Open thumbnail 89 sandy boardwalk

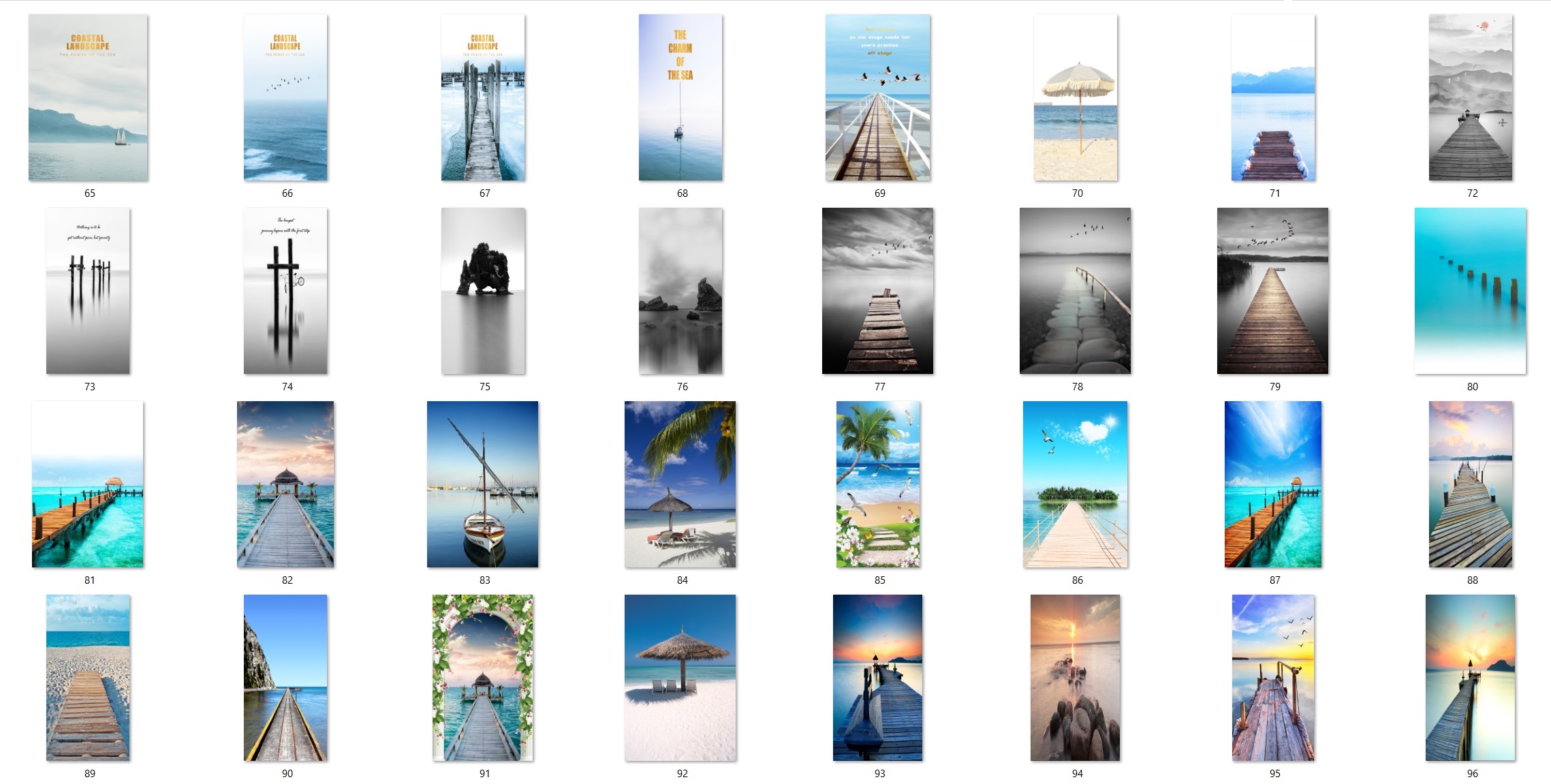coord(88,678)
